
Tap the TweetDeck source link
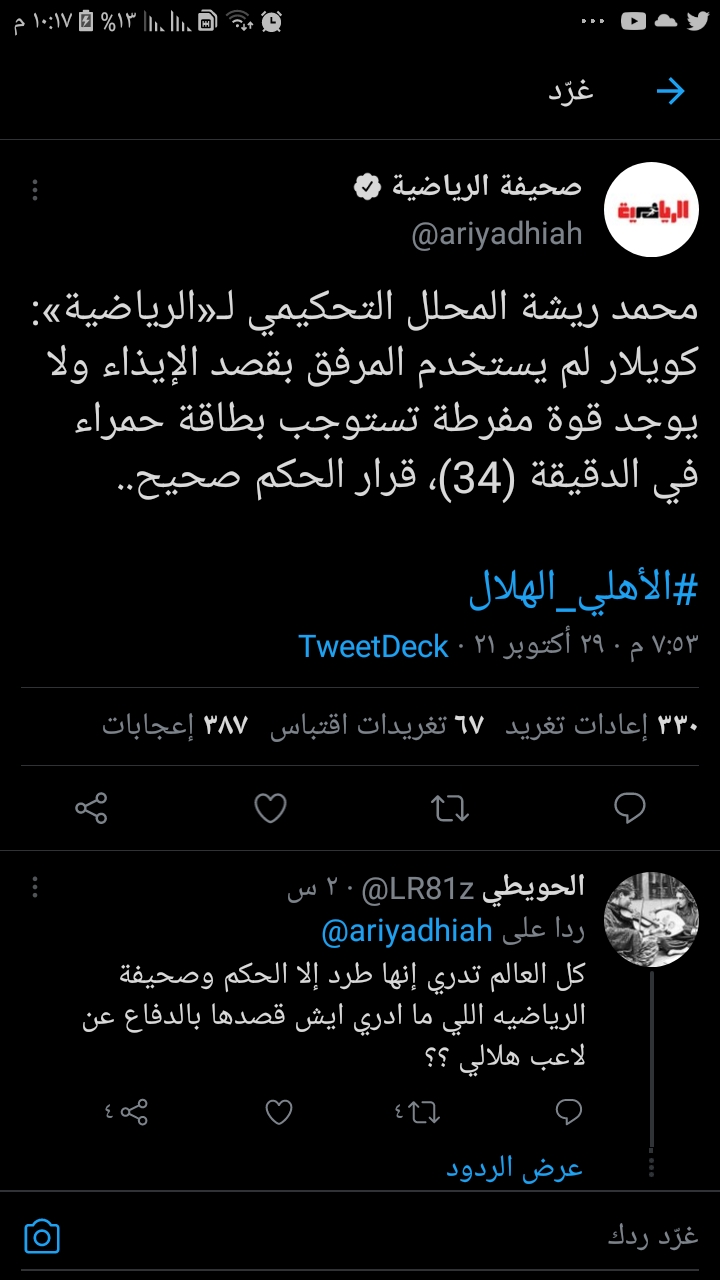pos(373,646)
